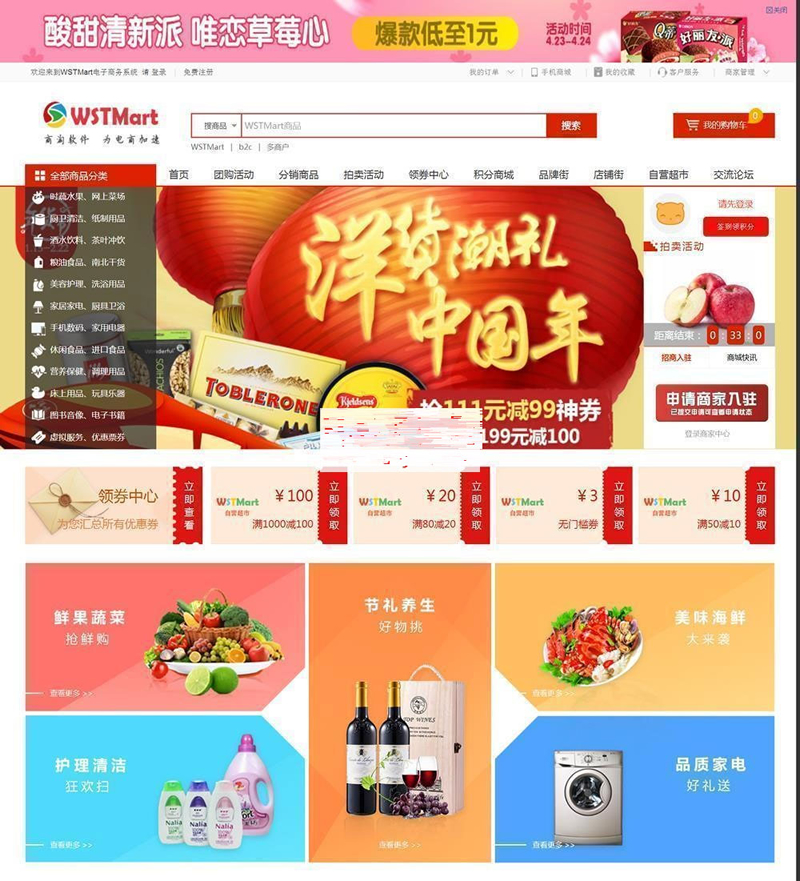Go to the 品牌街 nav tab

pyautogui.click(x=553, y=174)
